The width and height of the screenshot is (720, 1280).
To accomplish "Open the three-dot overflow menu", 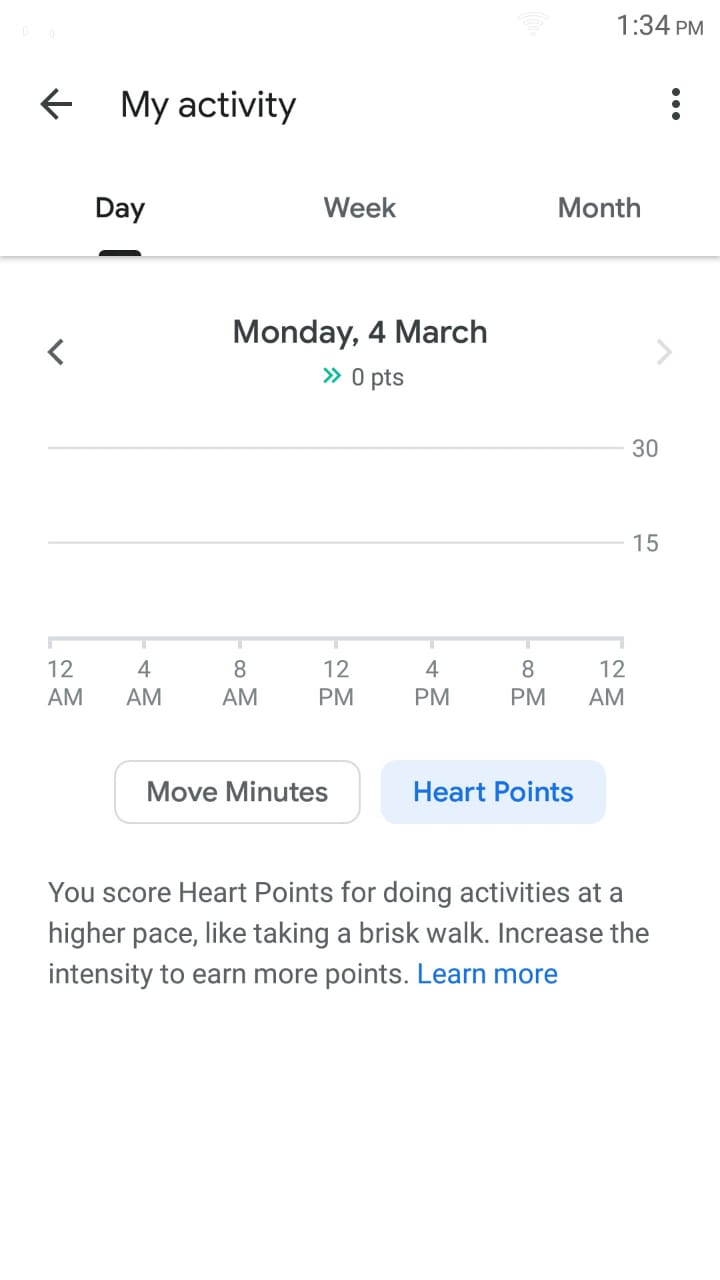I will tap(676, 104).
